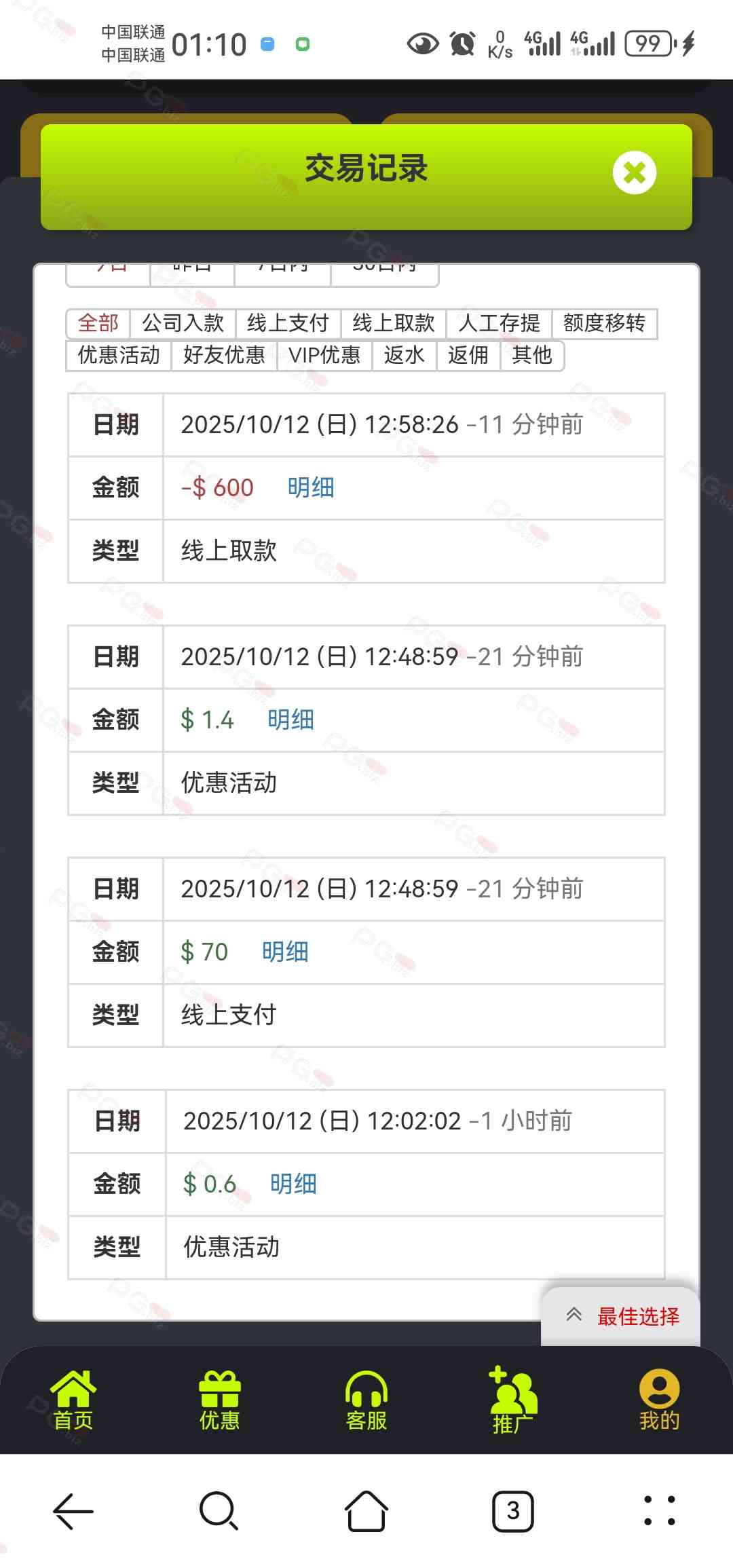Image resolution: width=733 pixels, height=1568 pixels.
Task: Close the 交易记录 dialog
Action: 634,172
